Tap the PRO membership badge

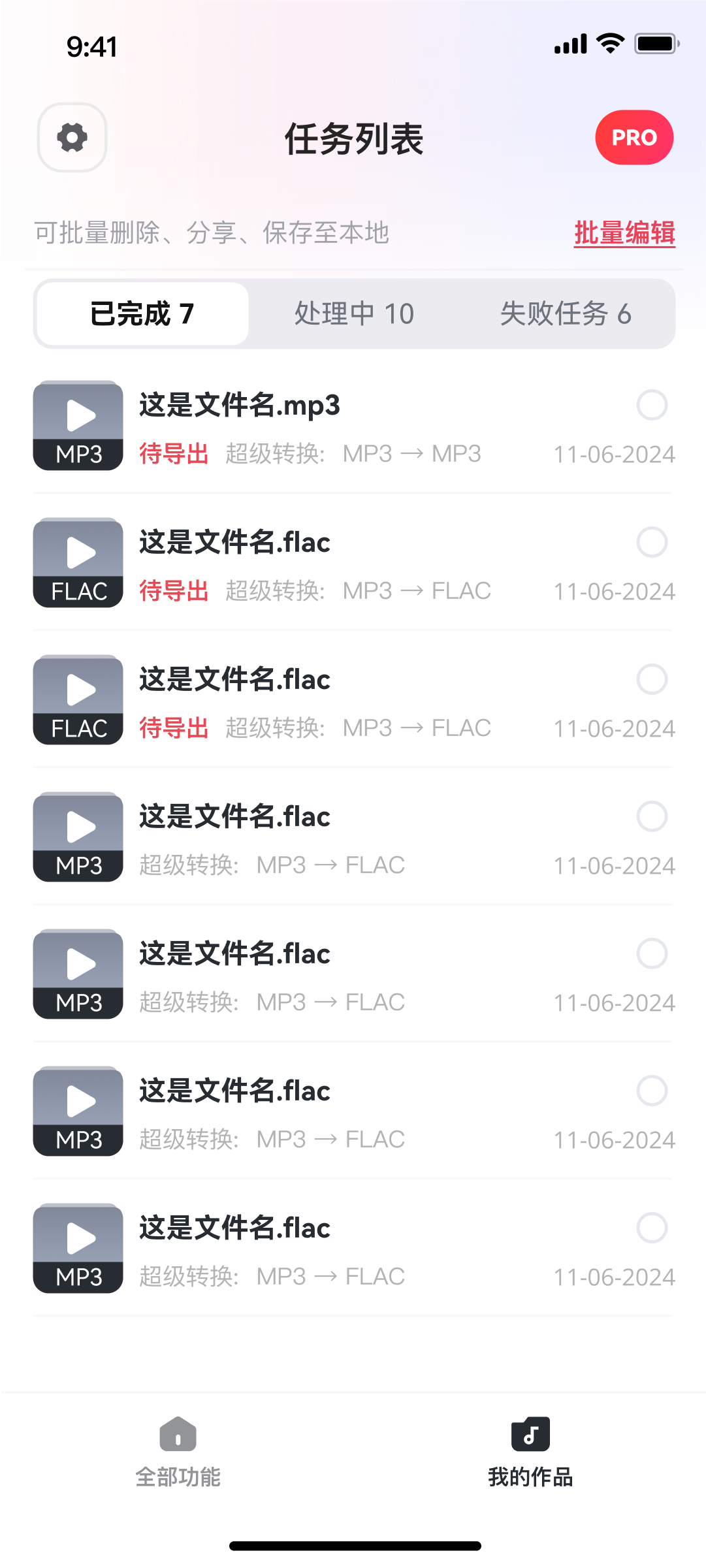coord(633,137)
